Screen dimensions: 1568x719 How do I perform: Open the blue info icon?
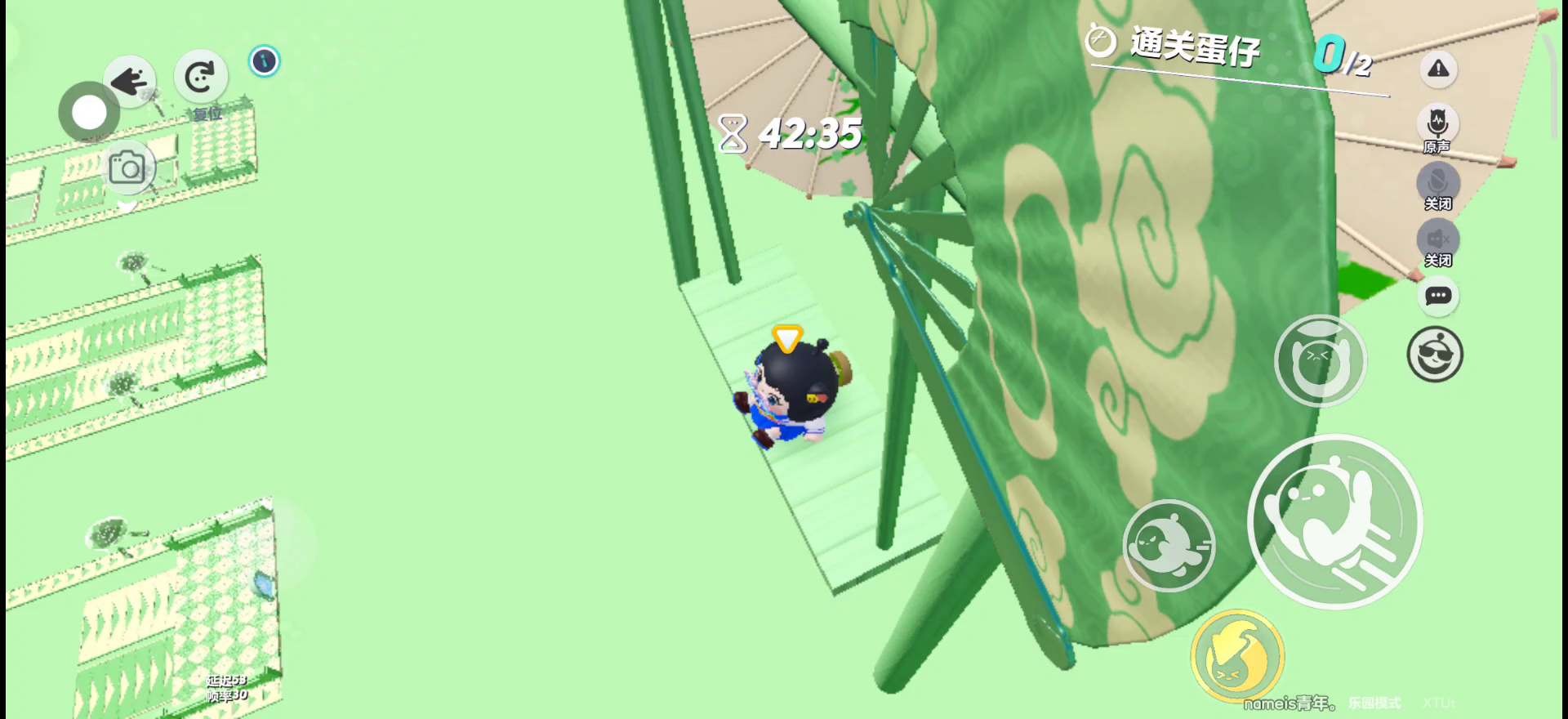(264, 61)
